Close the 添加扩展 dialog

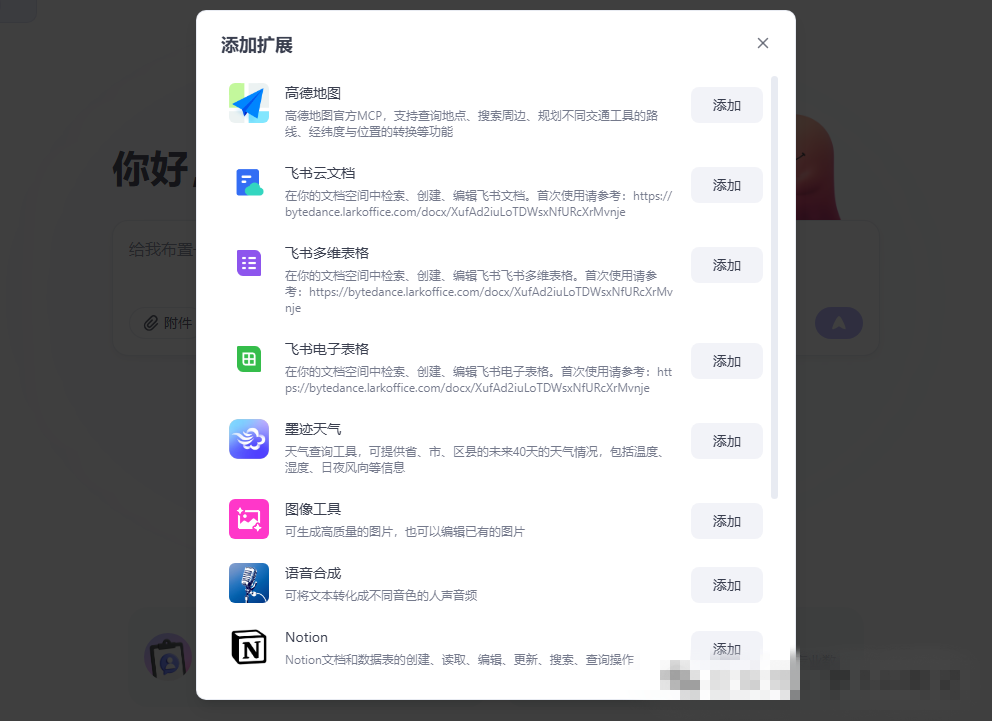pyautogui.click(x=763, y=43)
